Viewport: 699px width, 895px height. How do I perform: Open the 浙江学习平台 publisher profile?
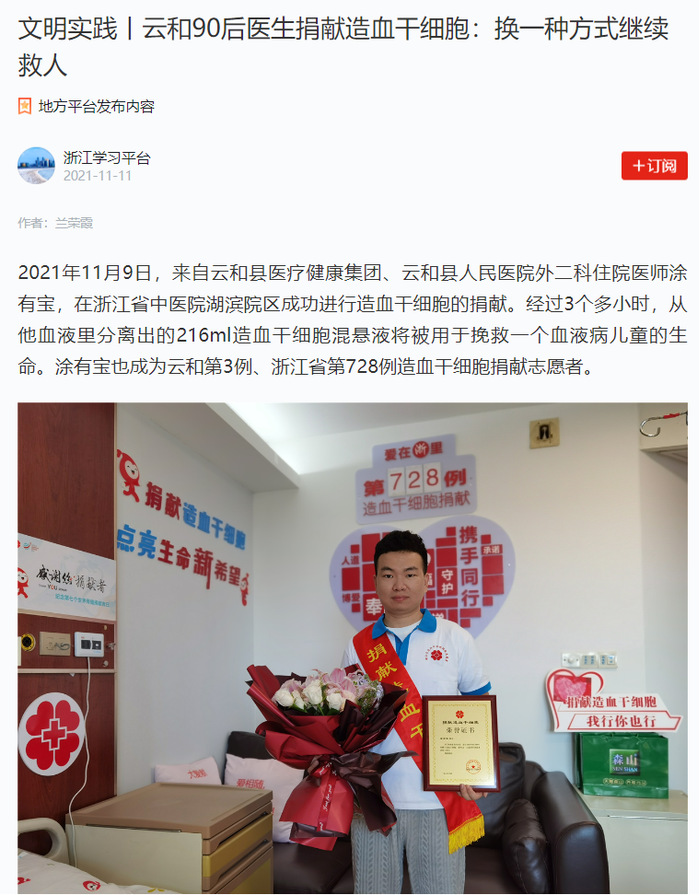(106, 157)
